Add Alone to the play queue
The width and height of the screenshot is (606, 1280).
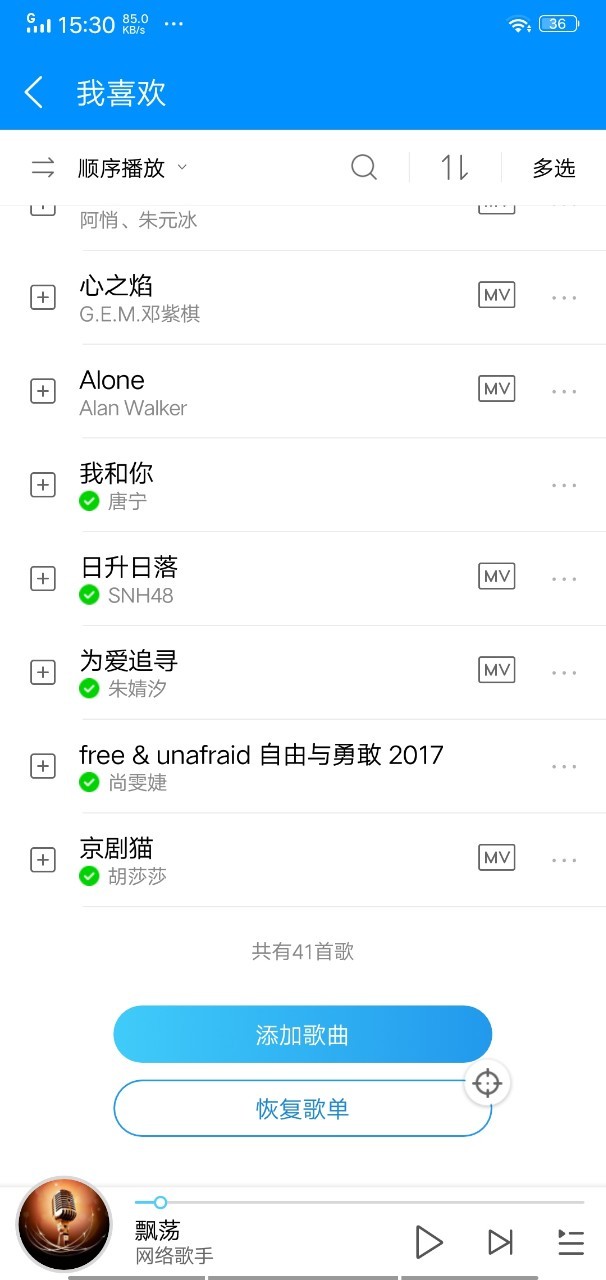click(43, 391)
